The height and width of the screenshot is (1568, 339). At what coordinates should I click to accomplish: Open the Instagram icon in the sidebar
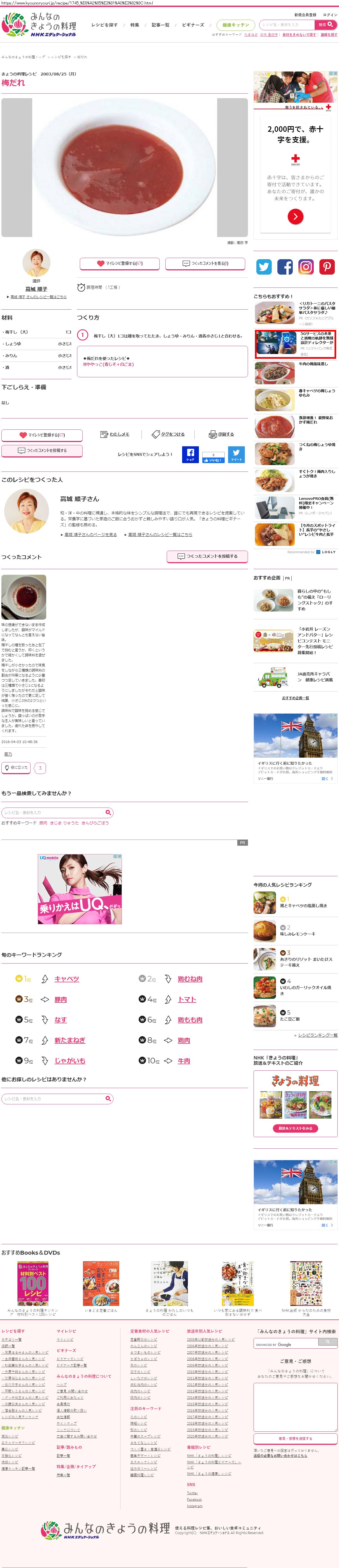(x=306, y=266)
